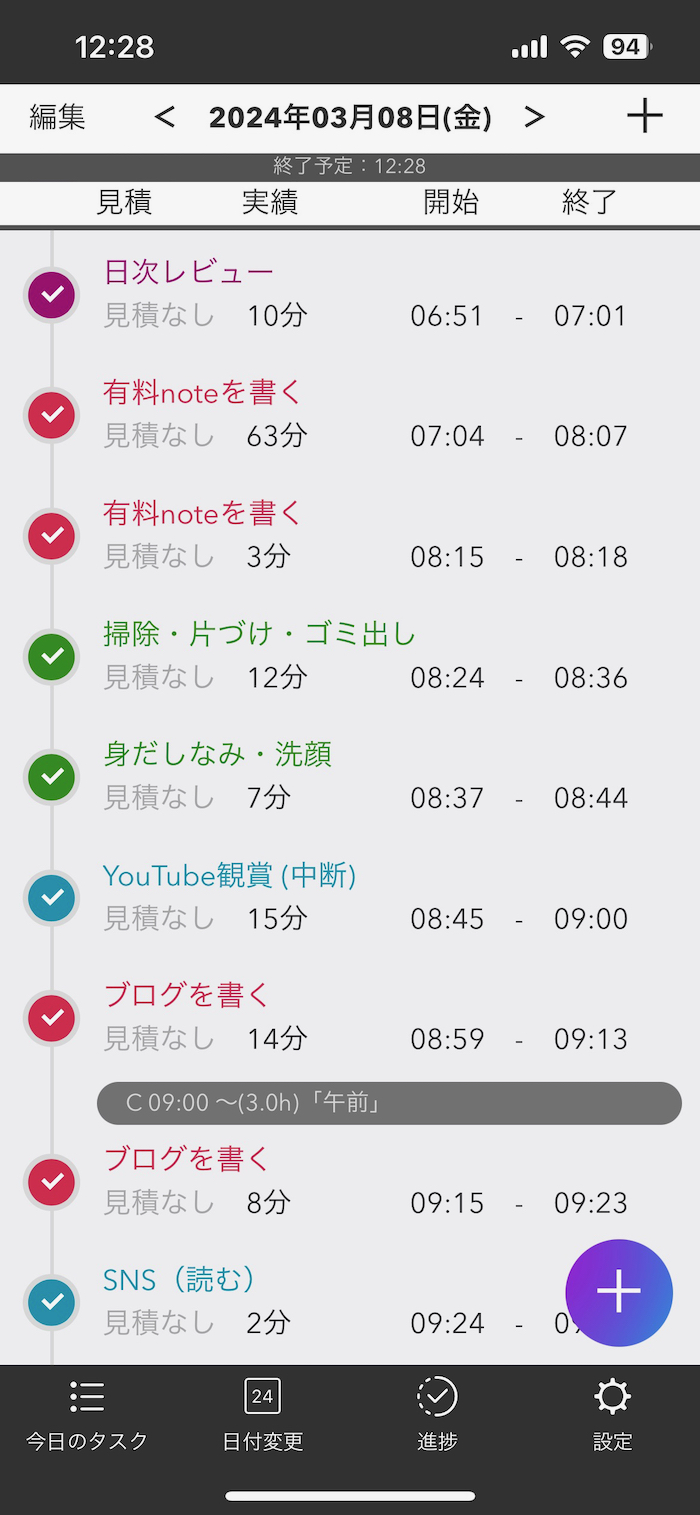Tap the C 09:00 午前 section bar

tap(389, 1103)
